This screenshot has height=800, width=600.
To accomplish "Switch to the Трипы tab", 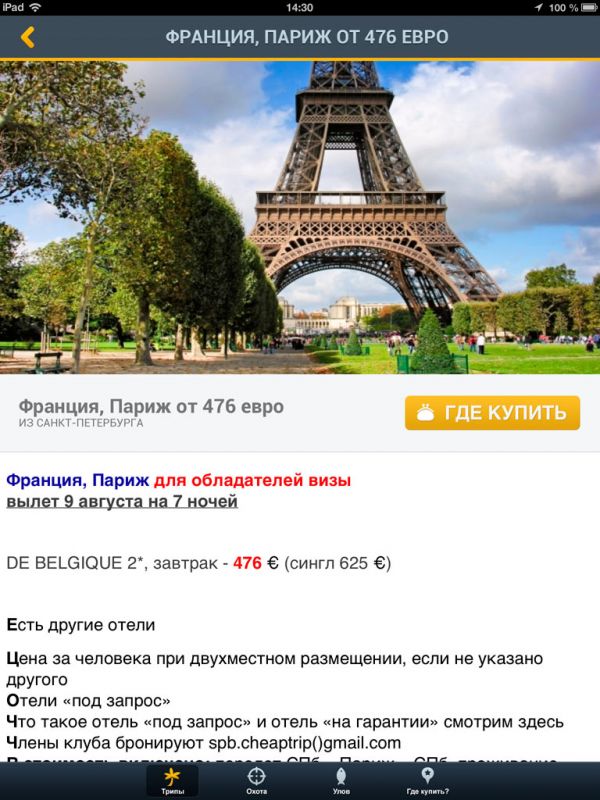I will coord(172,781).
